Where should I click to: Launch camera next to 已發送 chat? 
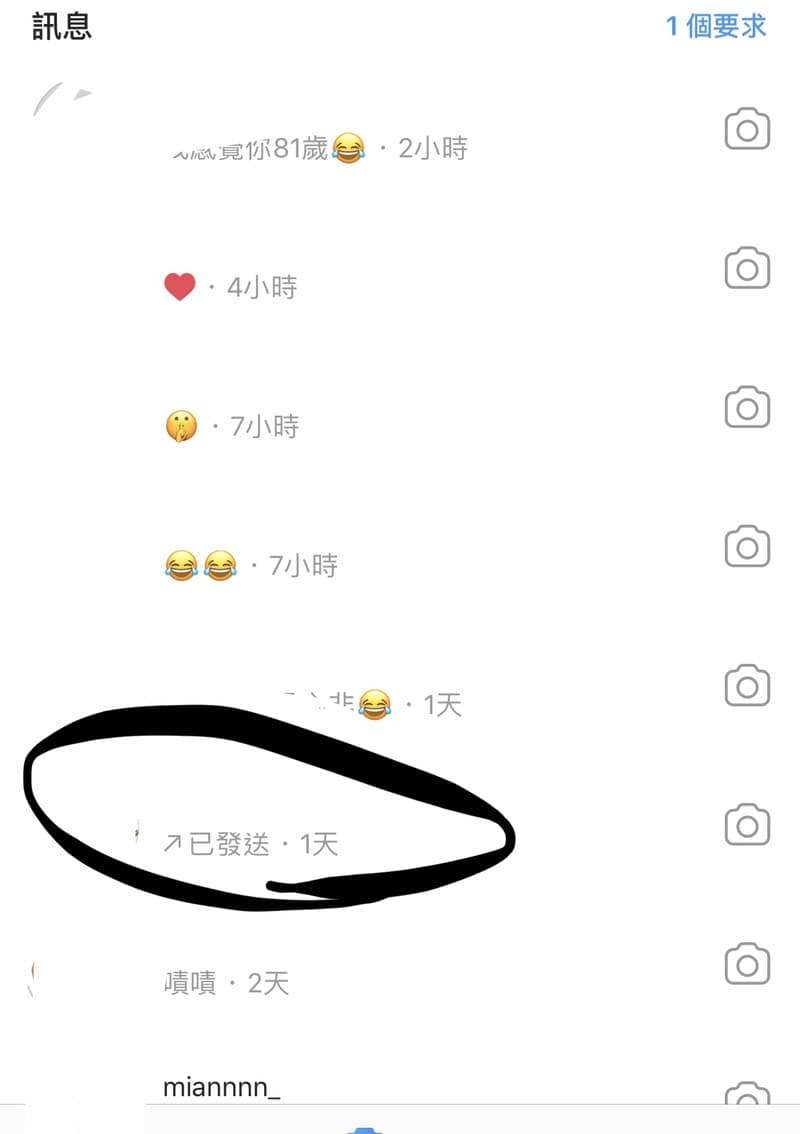click(x=747, y=825)
